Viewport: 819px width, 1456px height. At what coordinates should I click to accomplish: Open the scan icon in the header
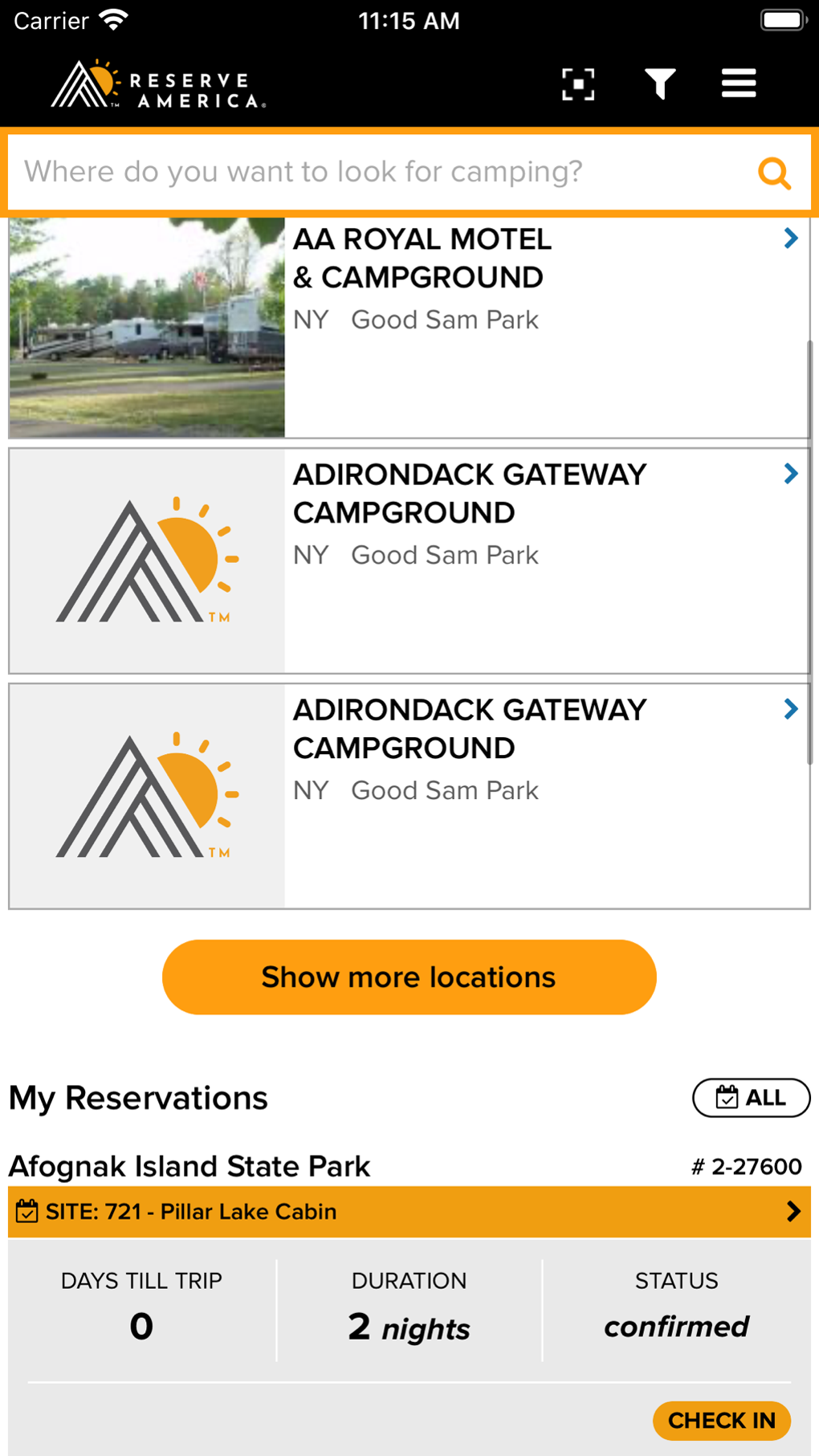[578, 84]
